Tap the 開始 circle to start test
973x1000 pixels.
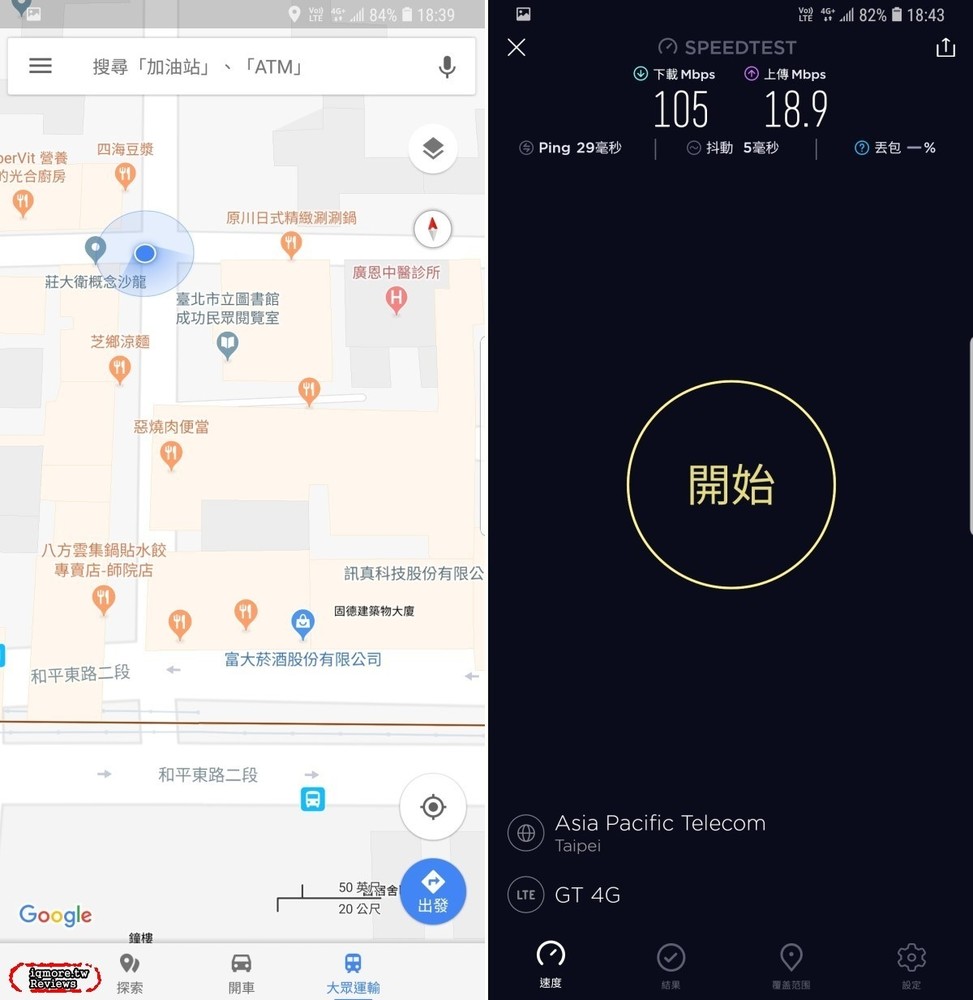tap(731, 485)
